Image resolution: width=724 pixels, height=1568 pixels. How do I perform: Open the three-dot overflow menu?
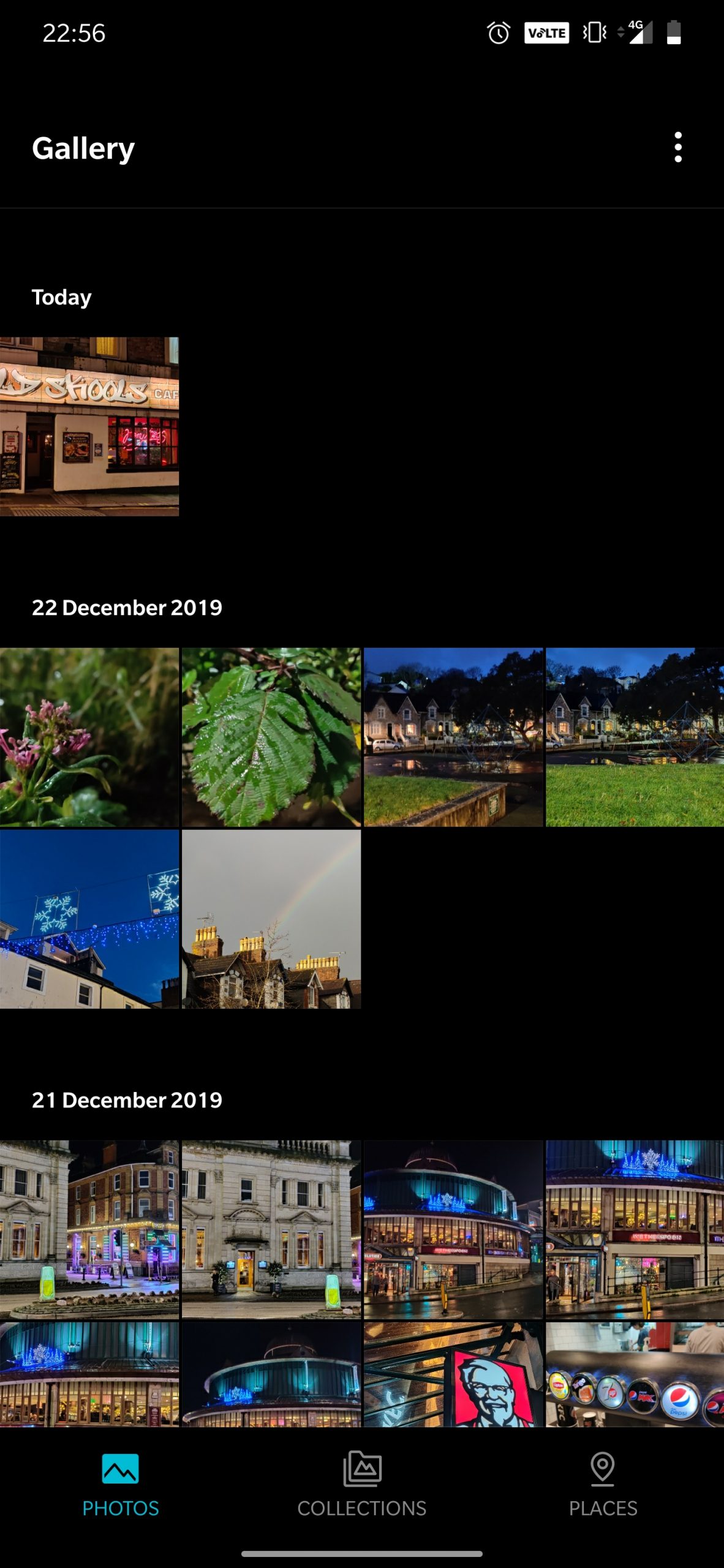click(x=677, y=148)
